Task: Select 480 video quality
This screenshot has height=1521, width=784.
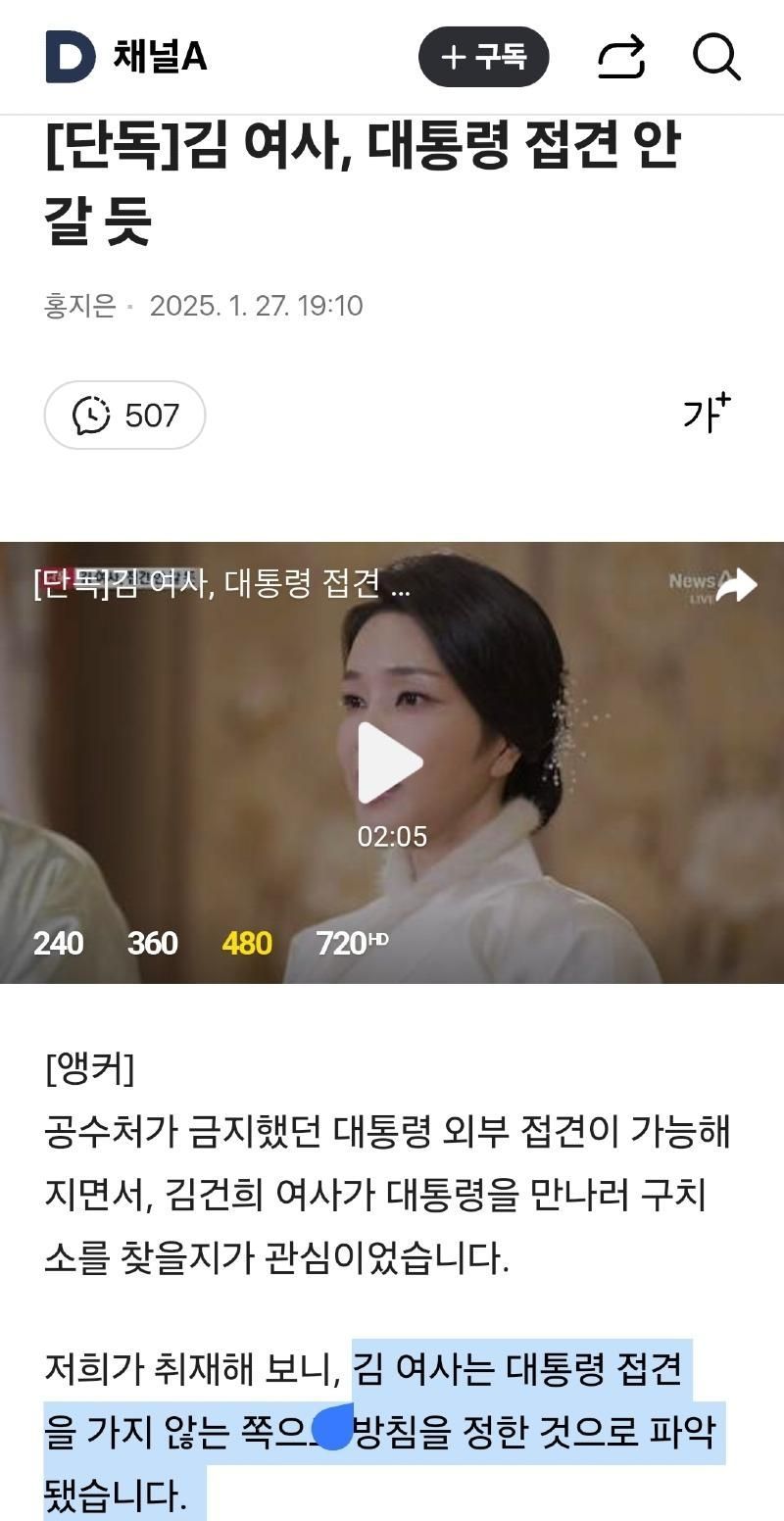Action: (247, 943)
